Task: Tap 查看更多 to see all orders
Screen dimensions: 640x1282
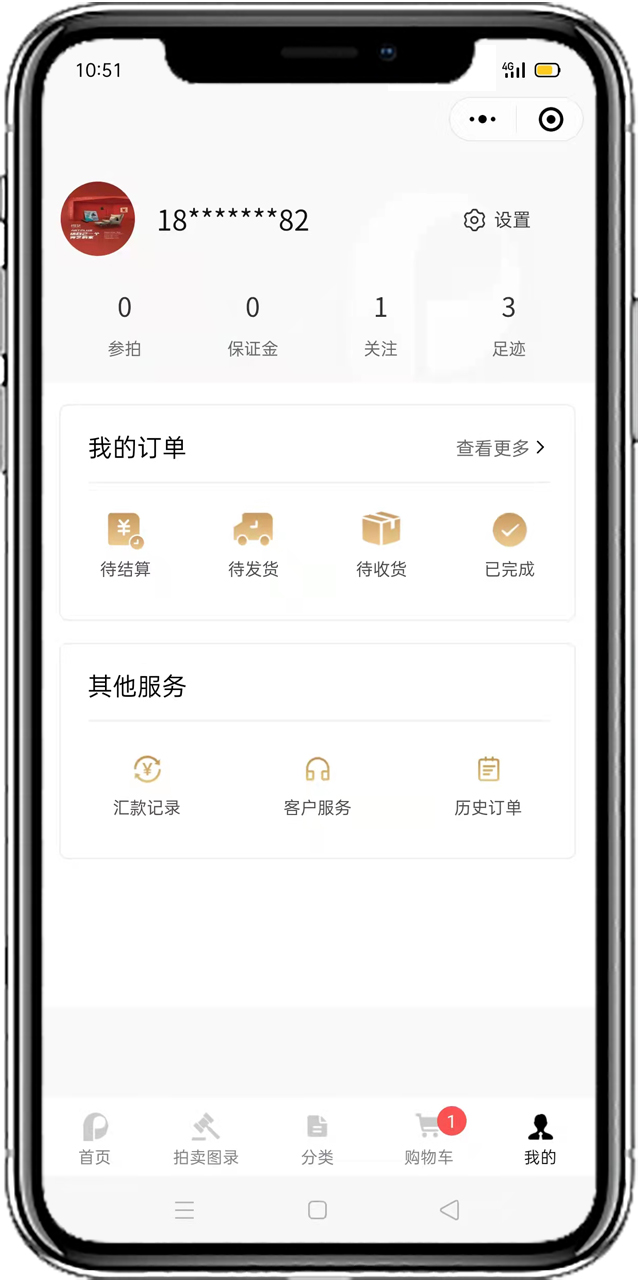Action: click(500, 448)
